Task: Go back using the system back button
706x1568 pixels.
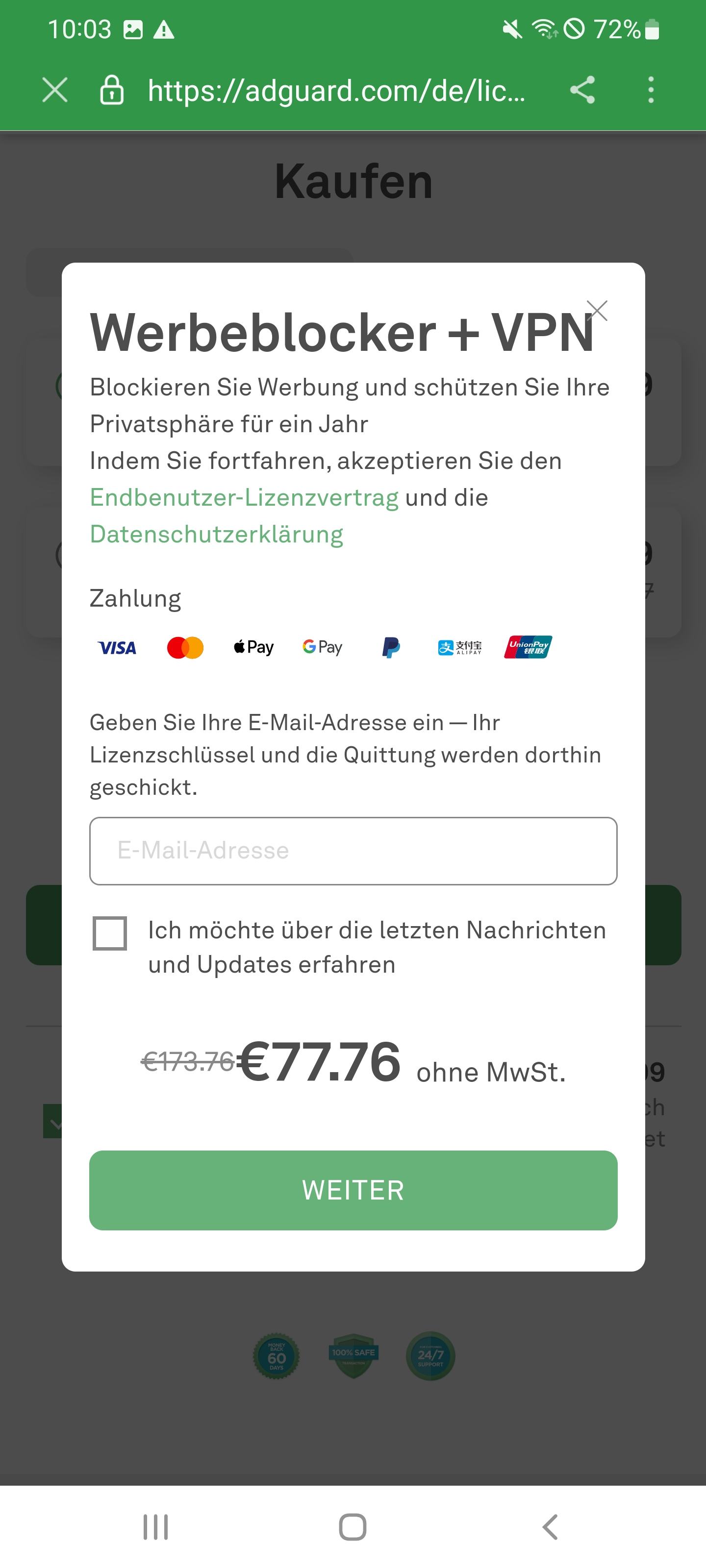Action: tap(550, 1527)
